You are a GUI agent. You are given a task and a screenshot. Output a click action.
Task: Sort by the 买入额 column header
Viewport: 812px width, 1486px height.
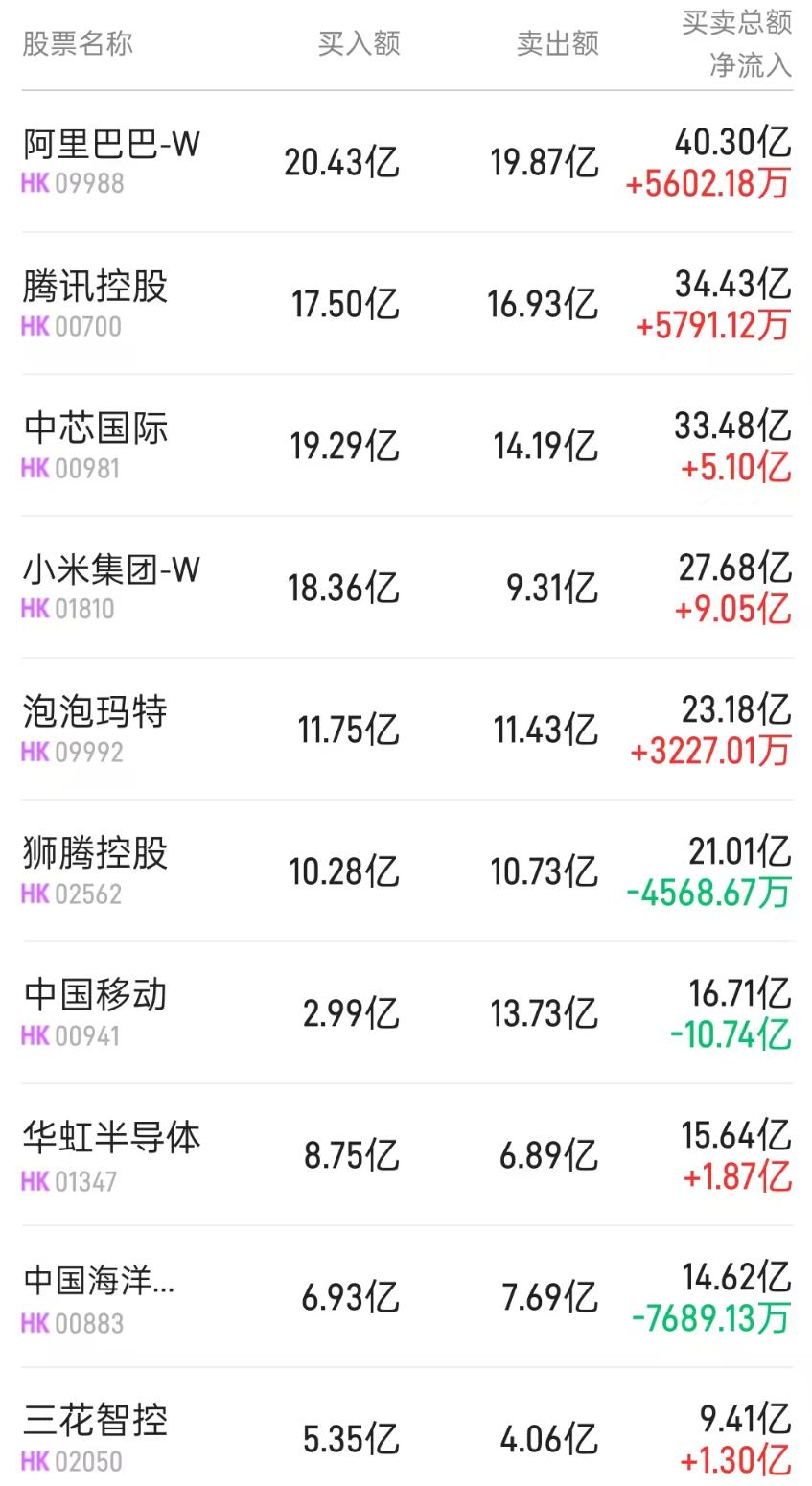tap(360, 43)
